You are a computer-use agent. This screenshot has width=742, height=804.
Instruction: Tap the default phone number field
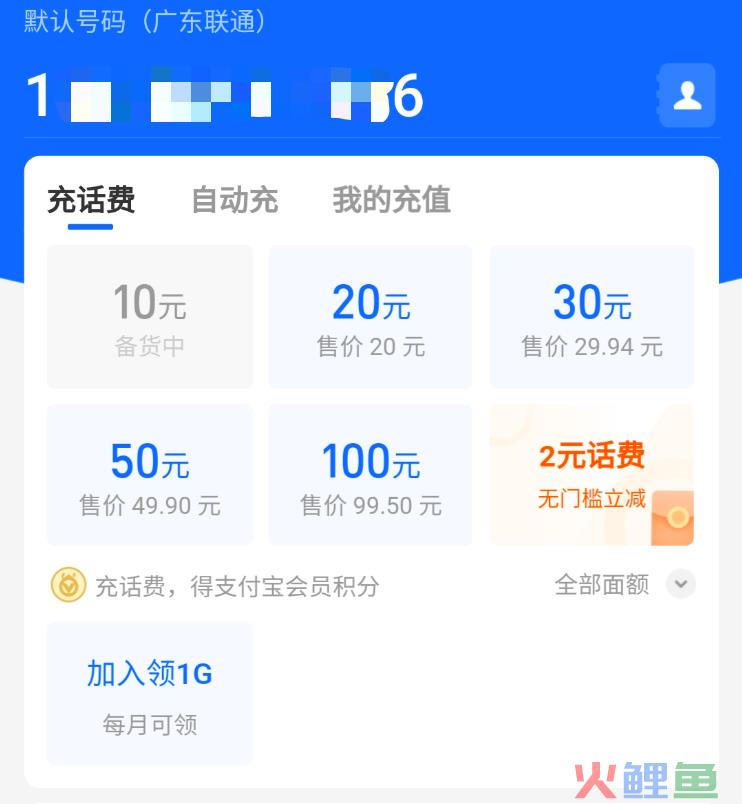pos(225,97)
